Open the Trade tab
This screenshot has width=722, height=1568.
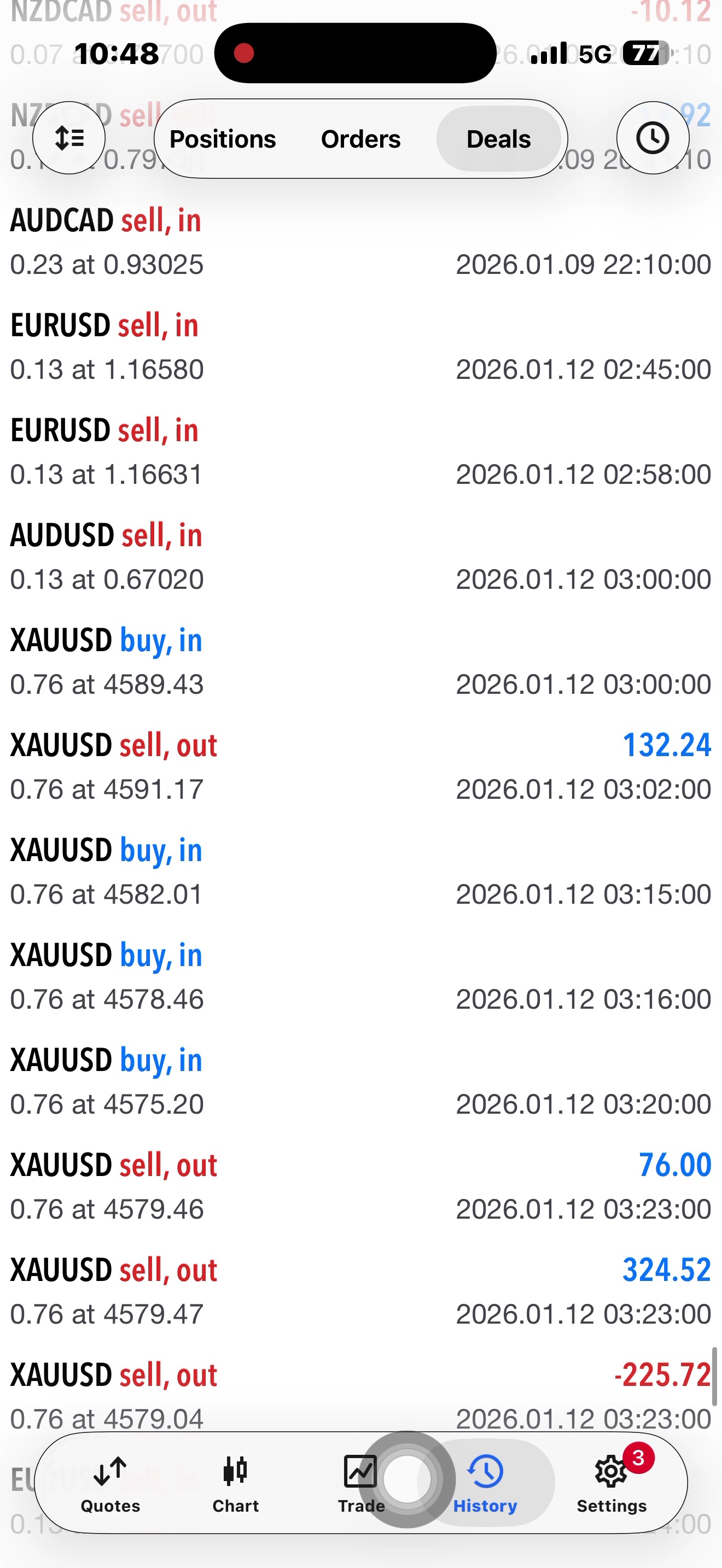click(360, 1484)
